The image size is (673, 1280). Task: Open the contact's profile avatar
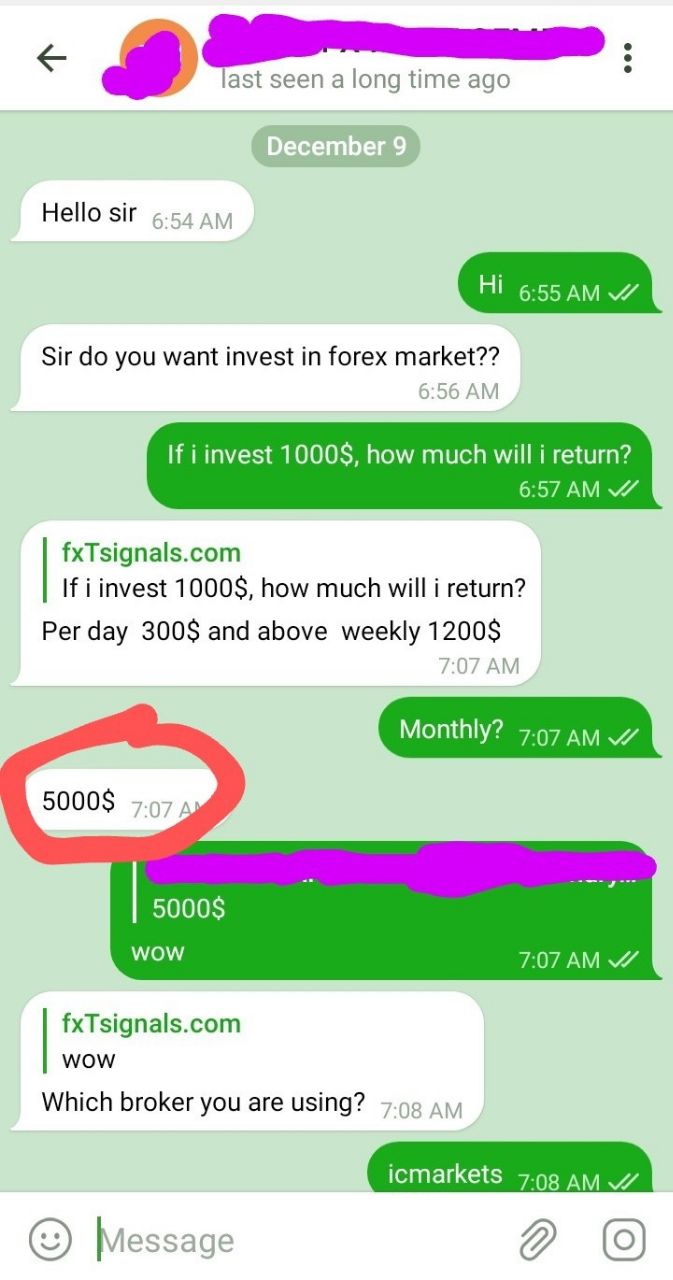pos(157,58)
